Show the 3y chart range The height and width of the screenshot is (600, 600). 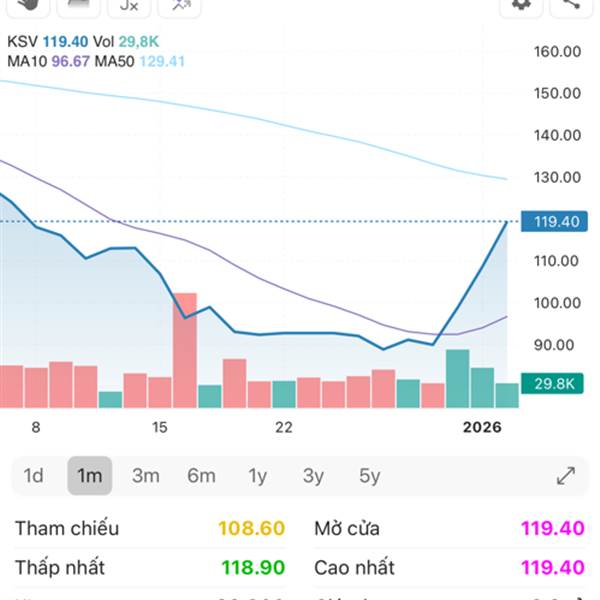click(313, 476)
